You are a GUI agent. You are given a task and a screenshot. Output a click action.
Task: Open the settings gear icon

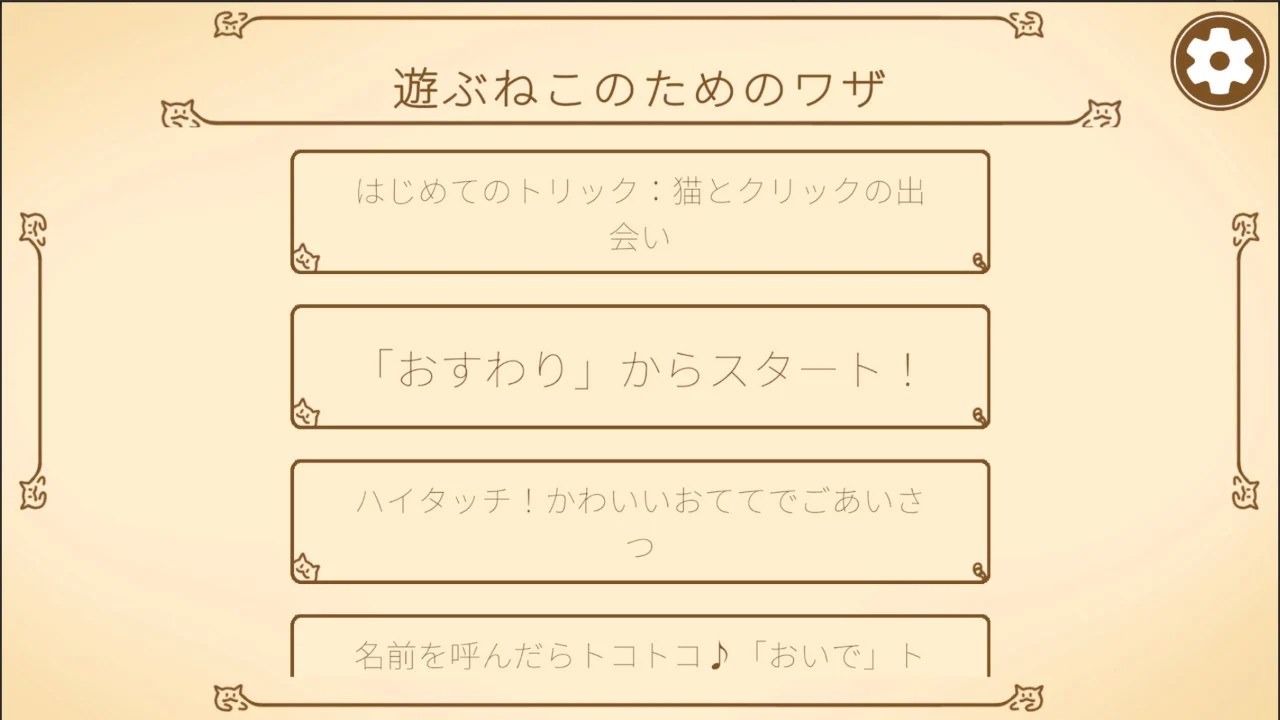coord(1219,61)
